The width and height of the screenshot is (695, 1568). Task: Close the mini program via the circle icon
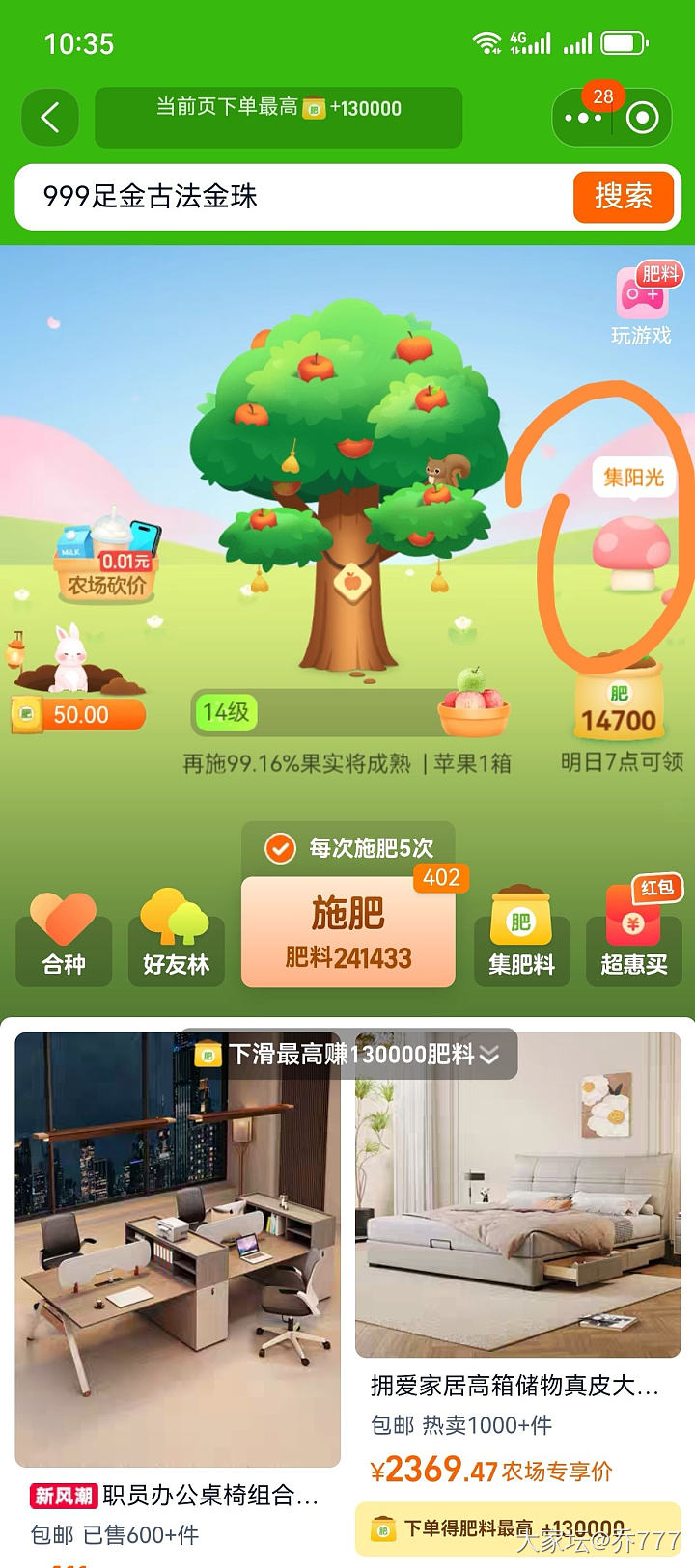click(x=642, y=118)
